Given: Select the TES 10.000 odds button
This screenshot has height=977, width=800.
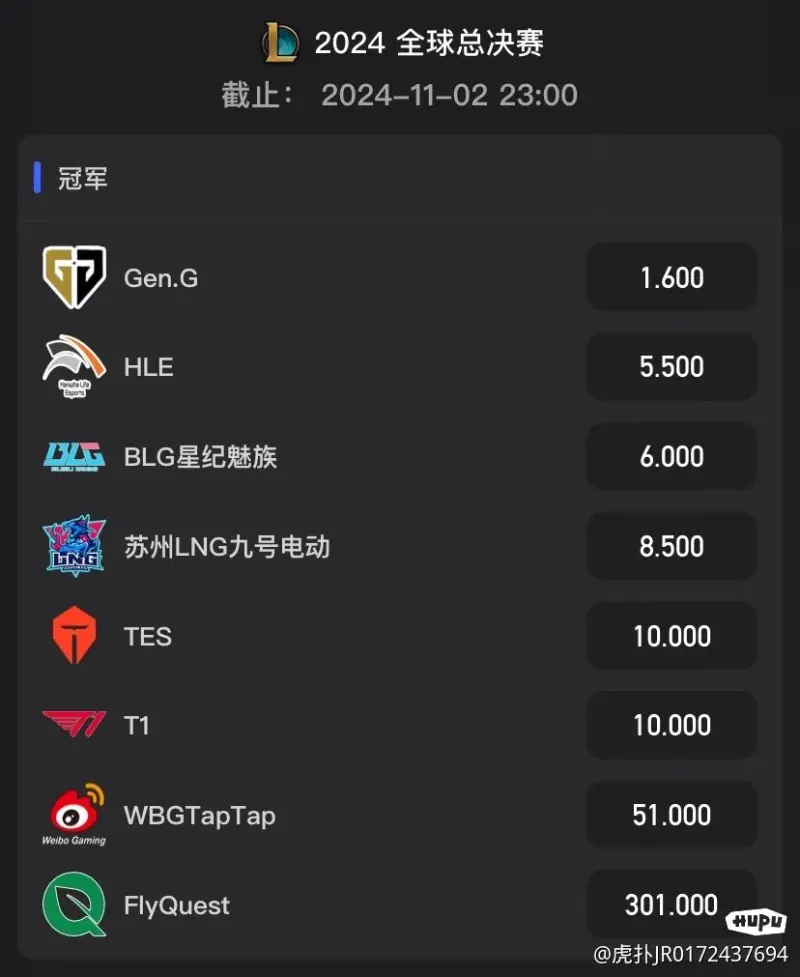Looking at the screenshot, I should tap(671, 636).
